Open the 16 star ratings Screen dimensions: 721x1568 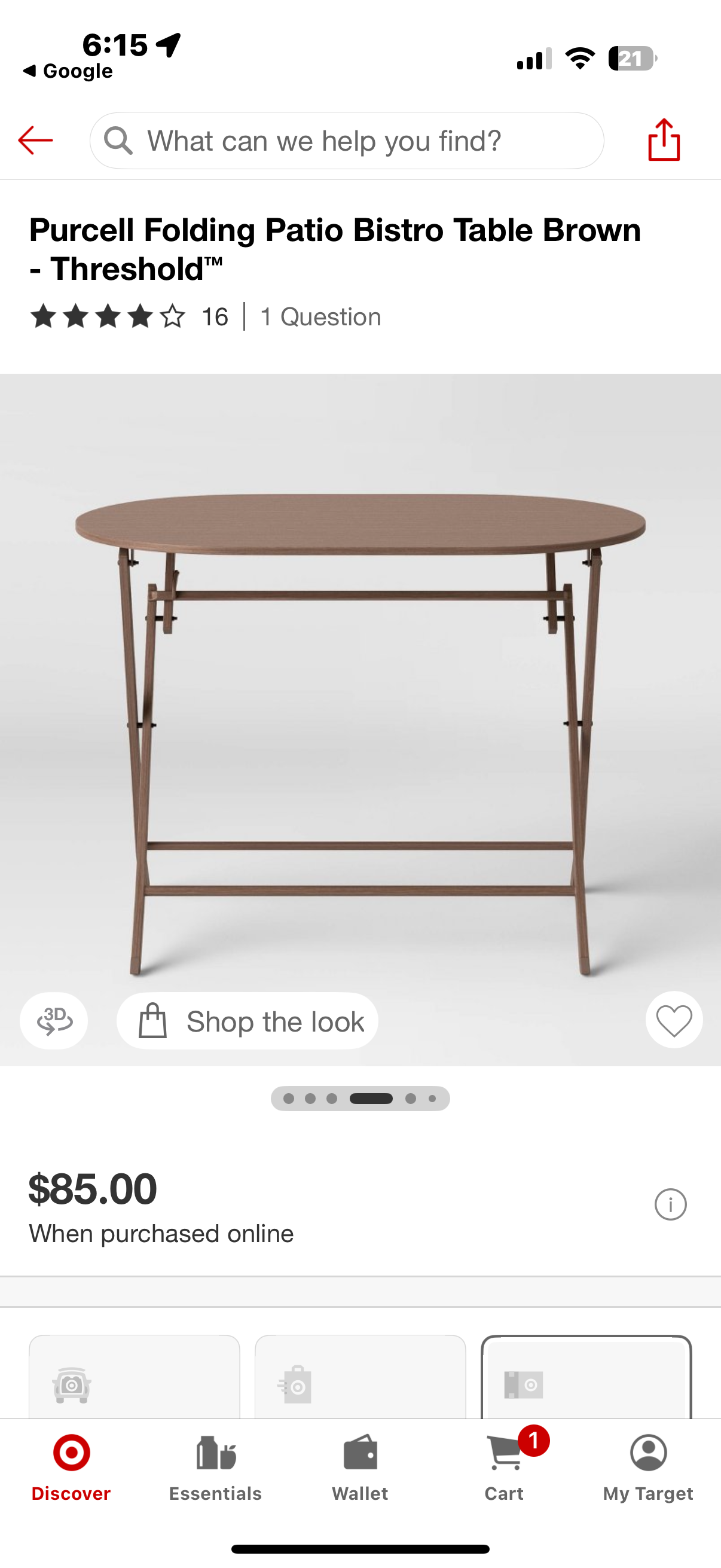pyautogui.click(x=129, y=317)
